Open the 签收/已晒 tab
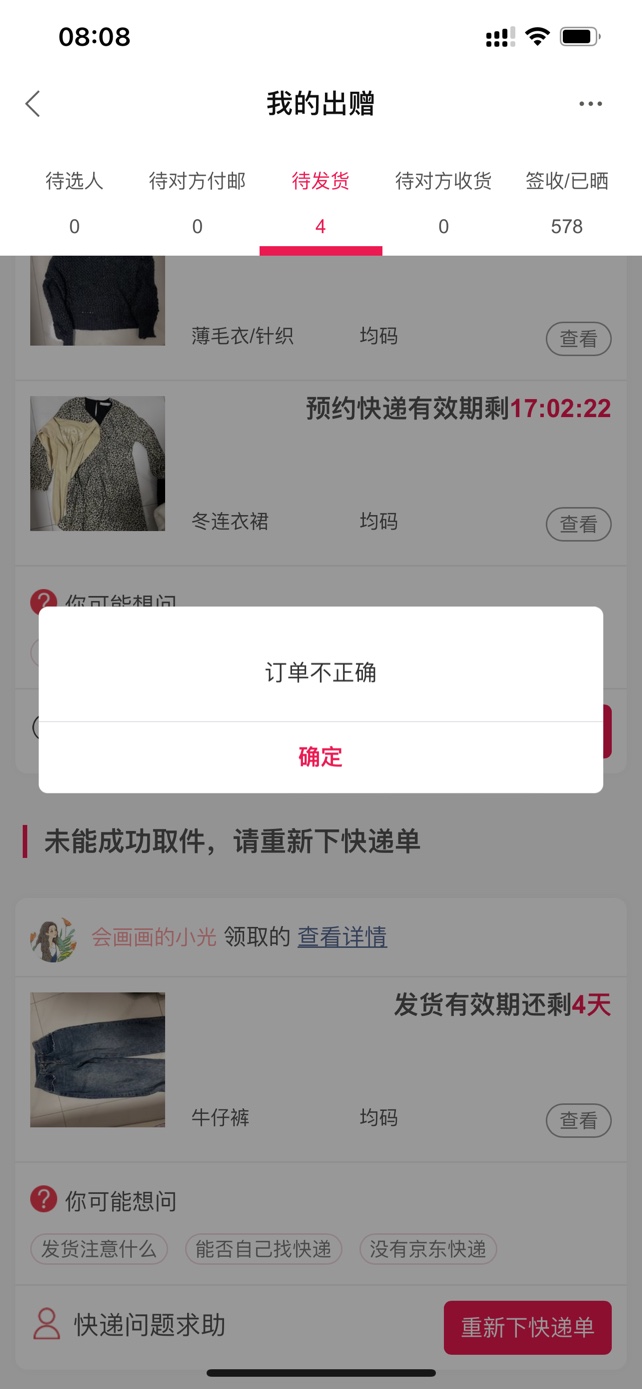The image size is (642, 1389). pyautogui.click(x=566, y=202)
